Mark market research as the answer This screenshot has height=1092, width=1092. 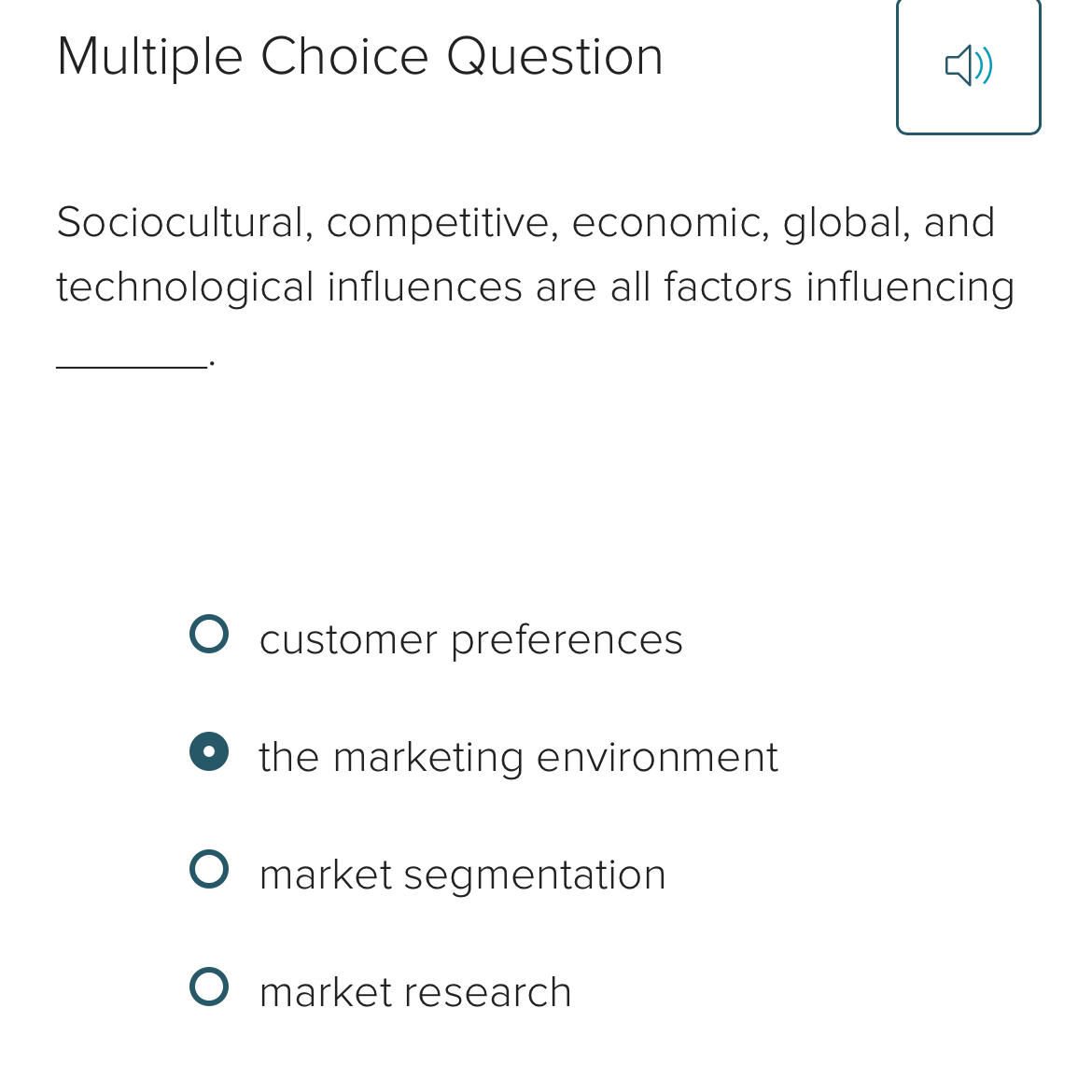pyautogui.click(x=209, y=987)
